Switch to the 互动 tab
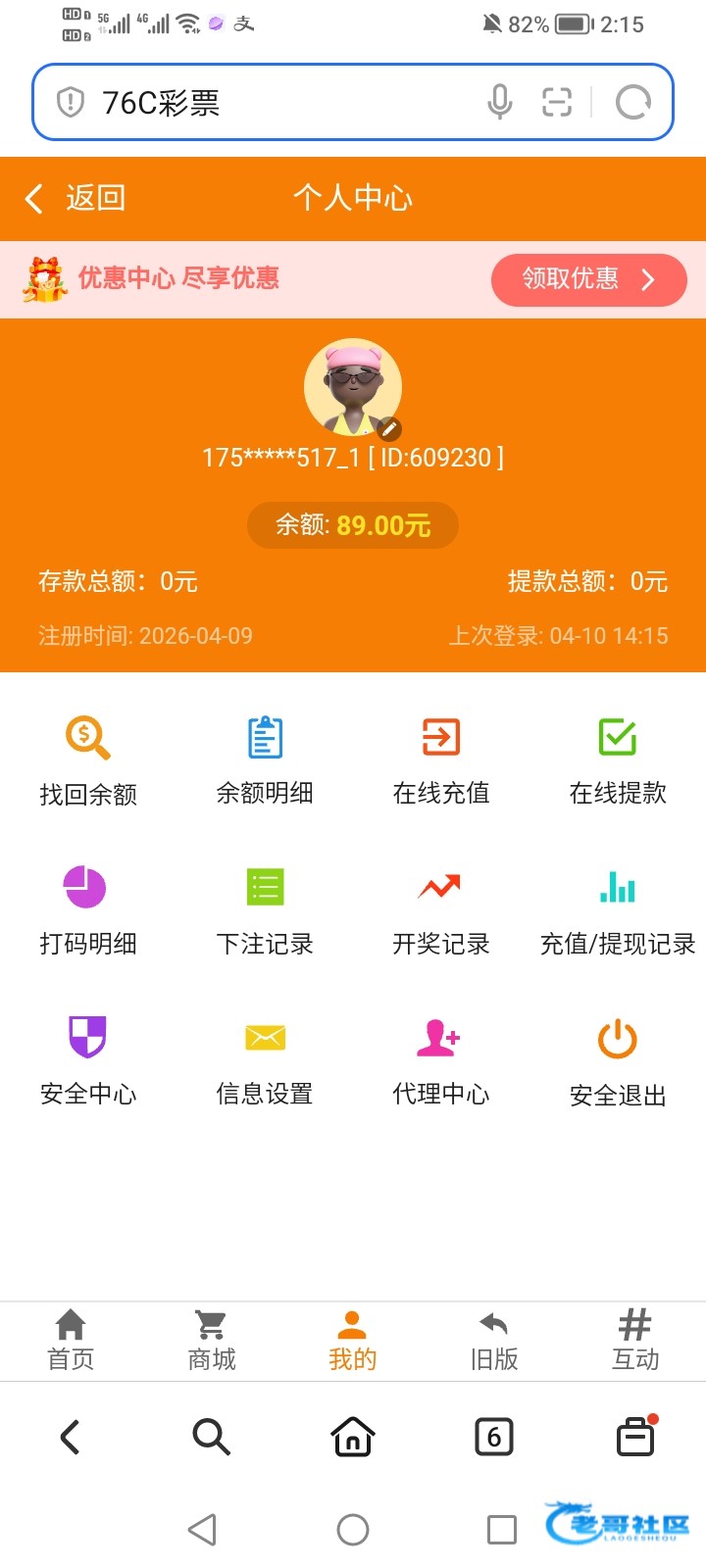 pos(635,1341)
